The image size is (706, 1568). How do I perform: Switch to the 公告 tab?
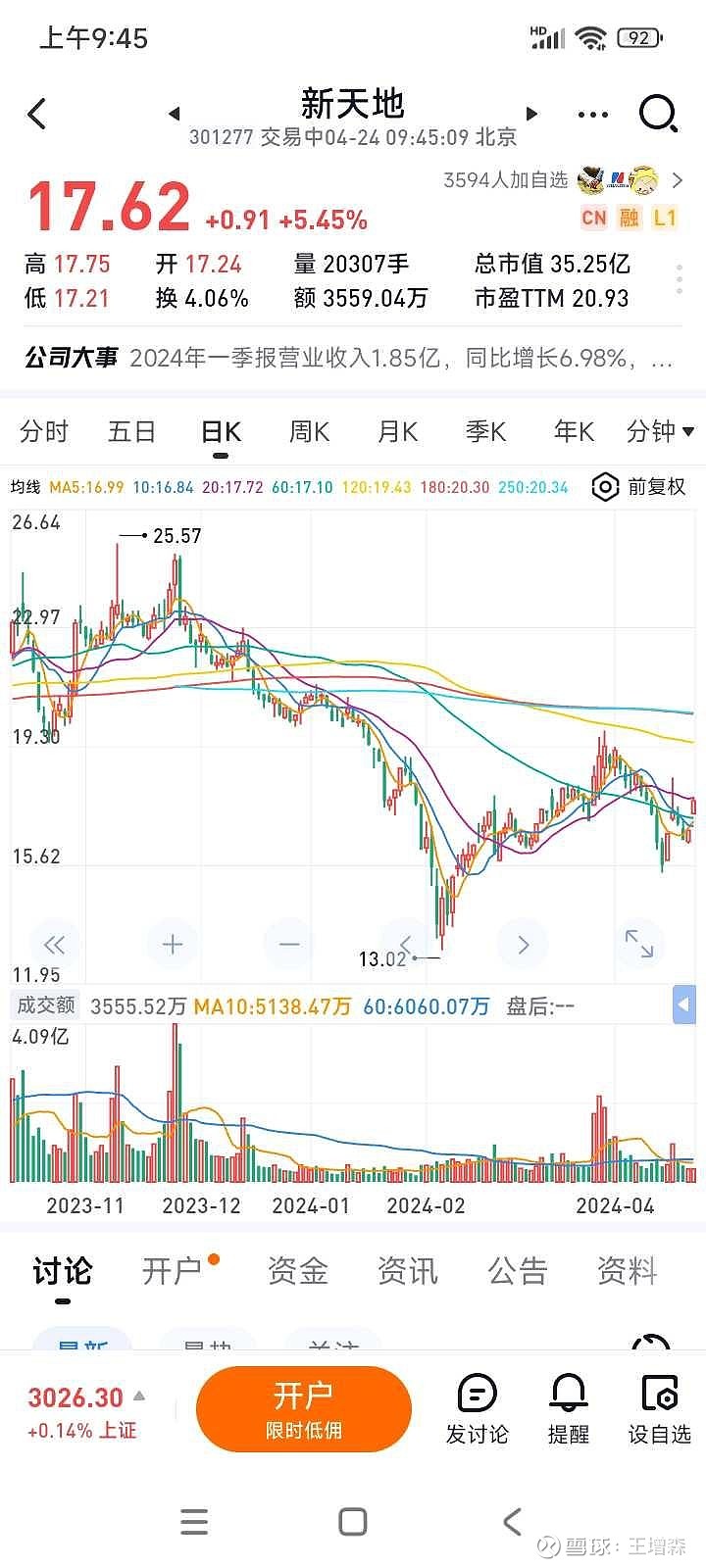tap(518, 1271)
